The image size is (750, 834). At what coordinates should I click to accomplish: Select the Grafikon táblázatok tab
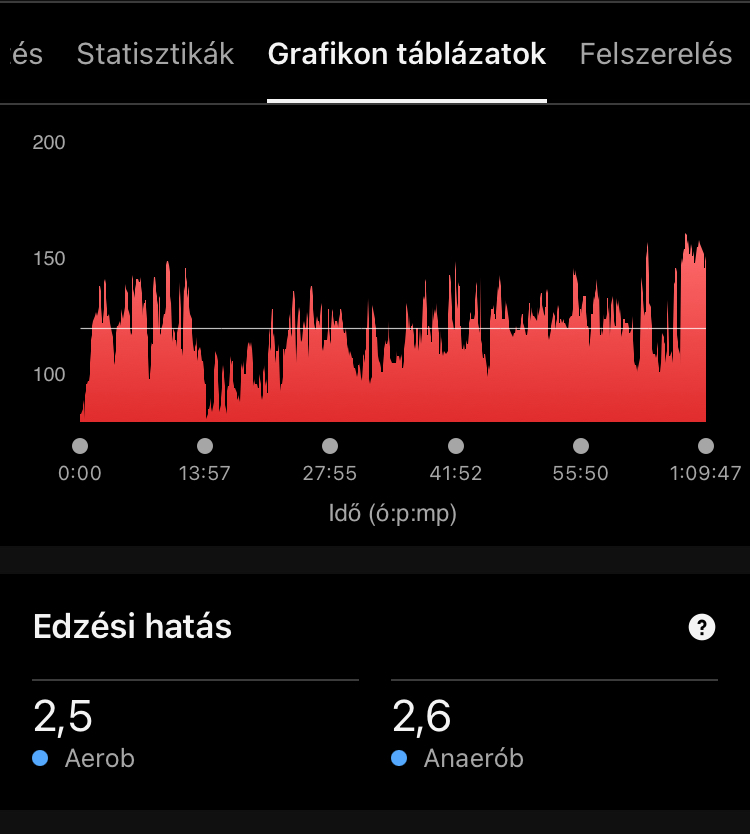[x=407, y=54]
